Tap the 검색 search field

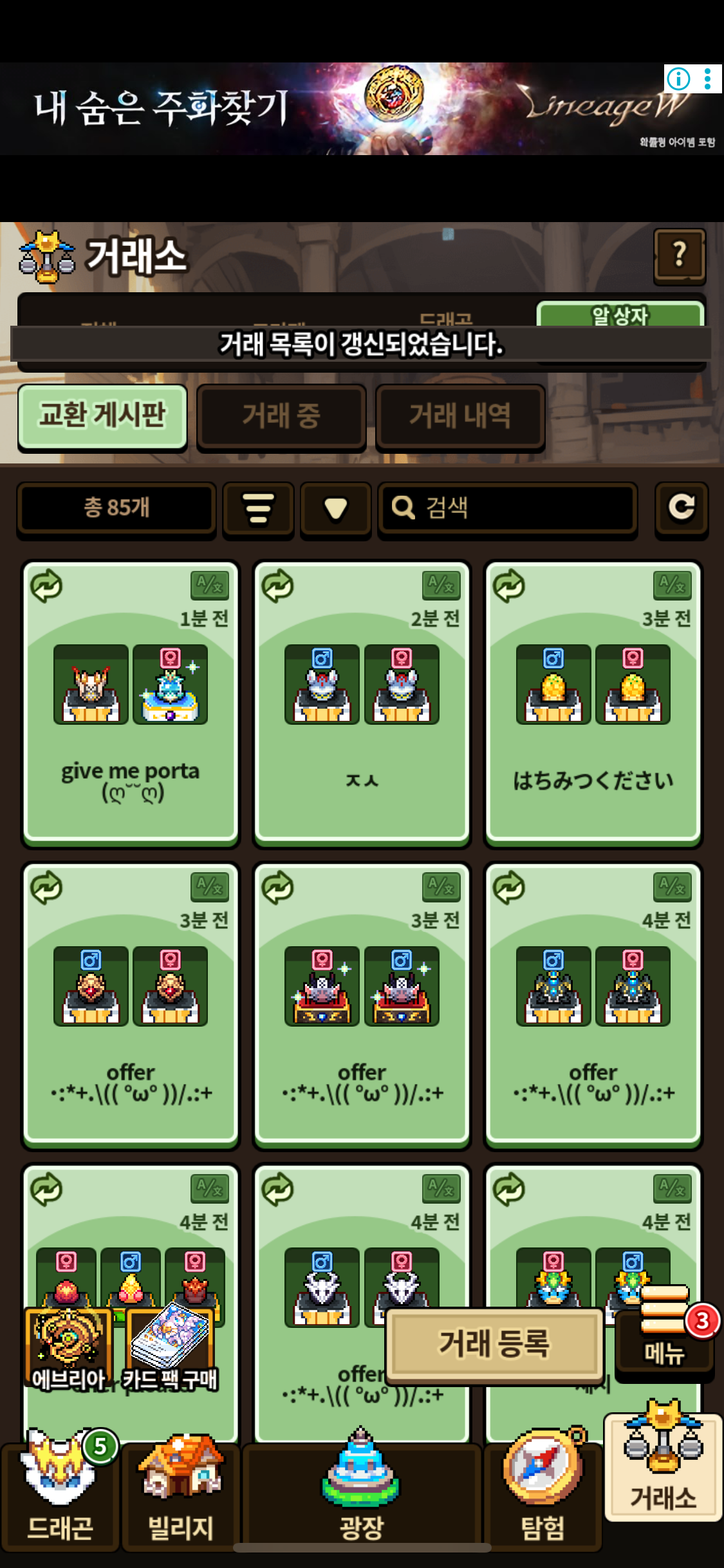tap(508, 509)
